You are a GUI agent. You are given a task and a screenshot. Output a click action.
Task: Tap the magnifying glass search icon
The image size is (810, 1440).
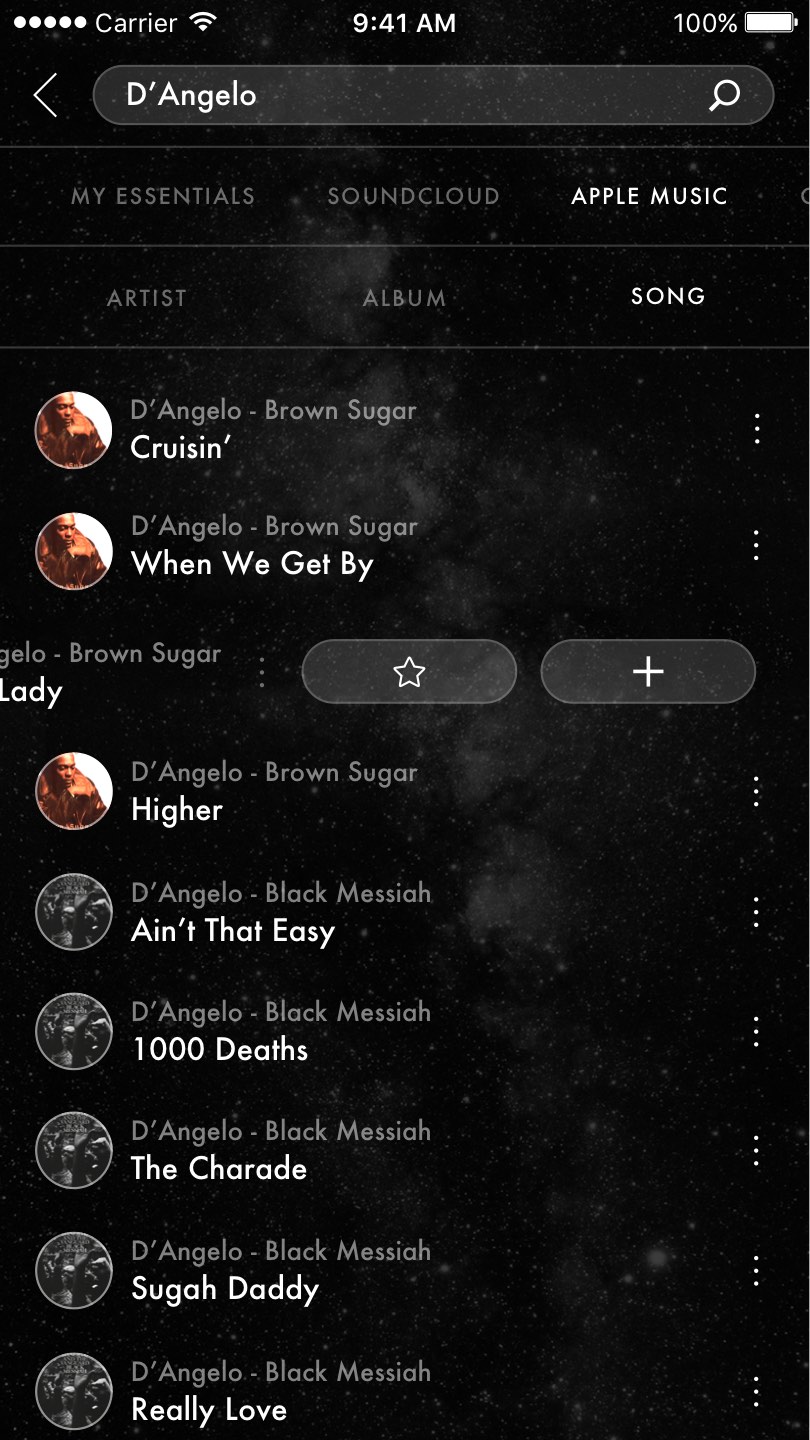pyautogui.click(x=724, y=96)
